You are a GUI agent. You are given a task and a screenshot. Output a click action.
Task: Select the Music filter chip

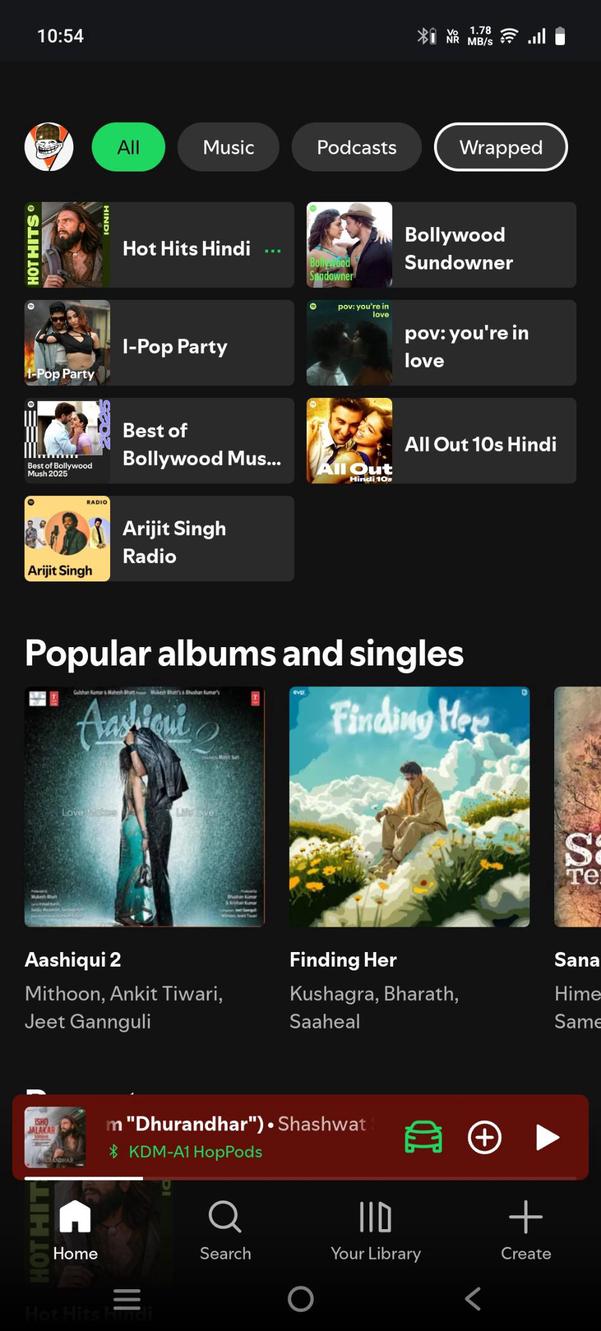(228, 147)
